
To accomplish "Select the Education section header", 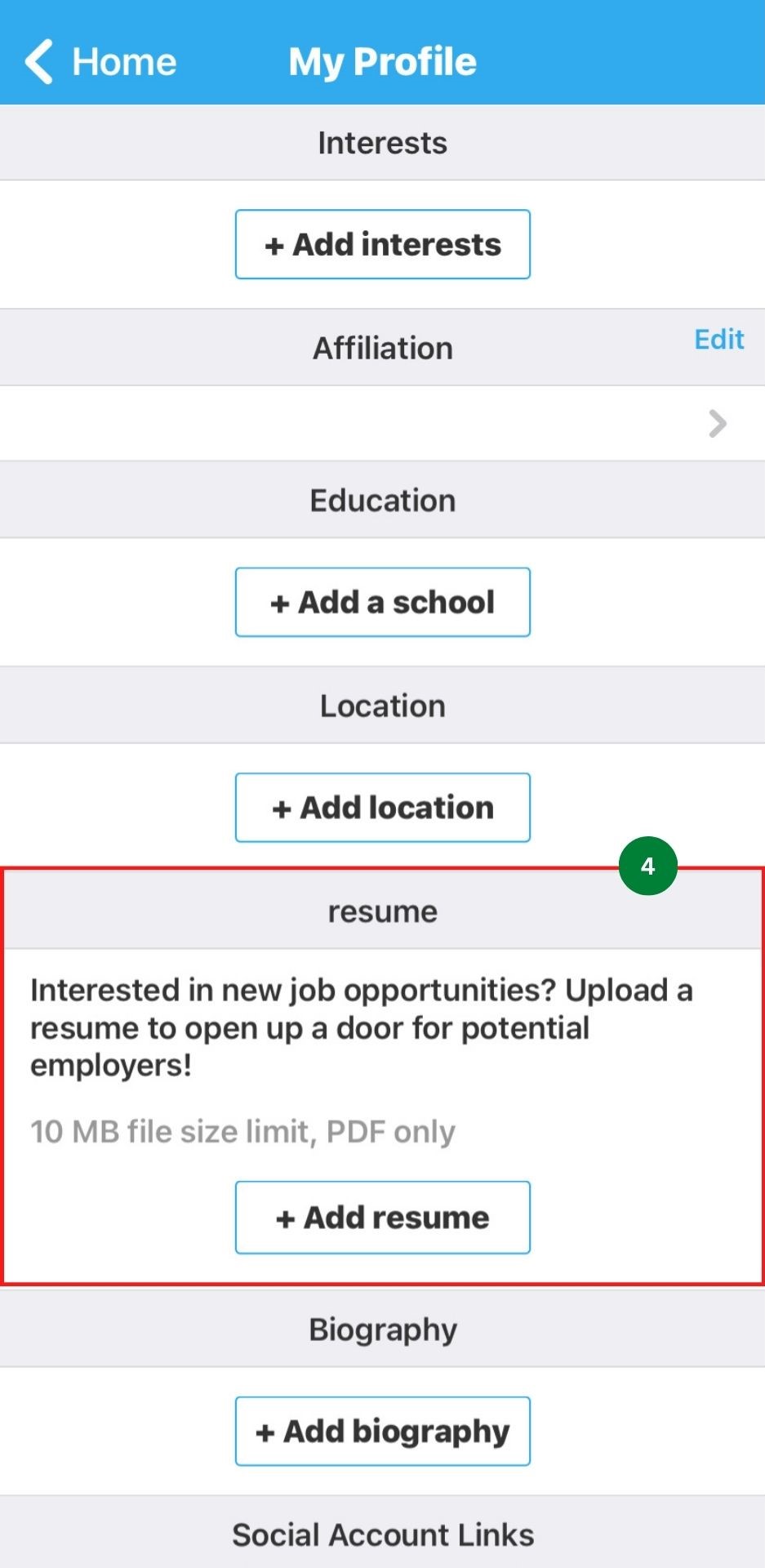I will 381,499.
